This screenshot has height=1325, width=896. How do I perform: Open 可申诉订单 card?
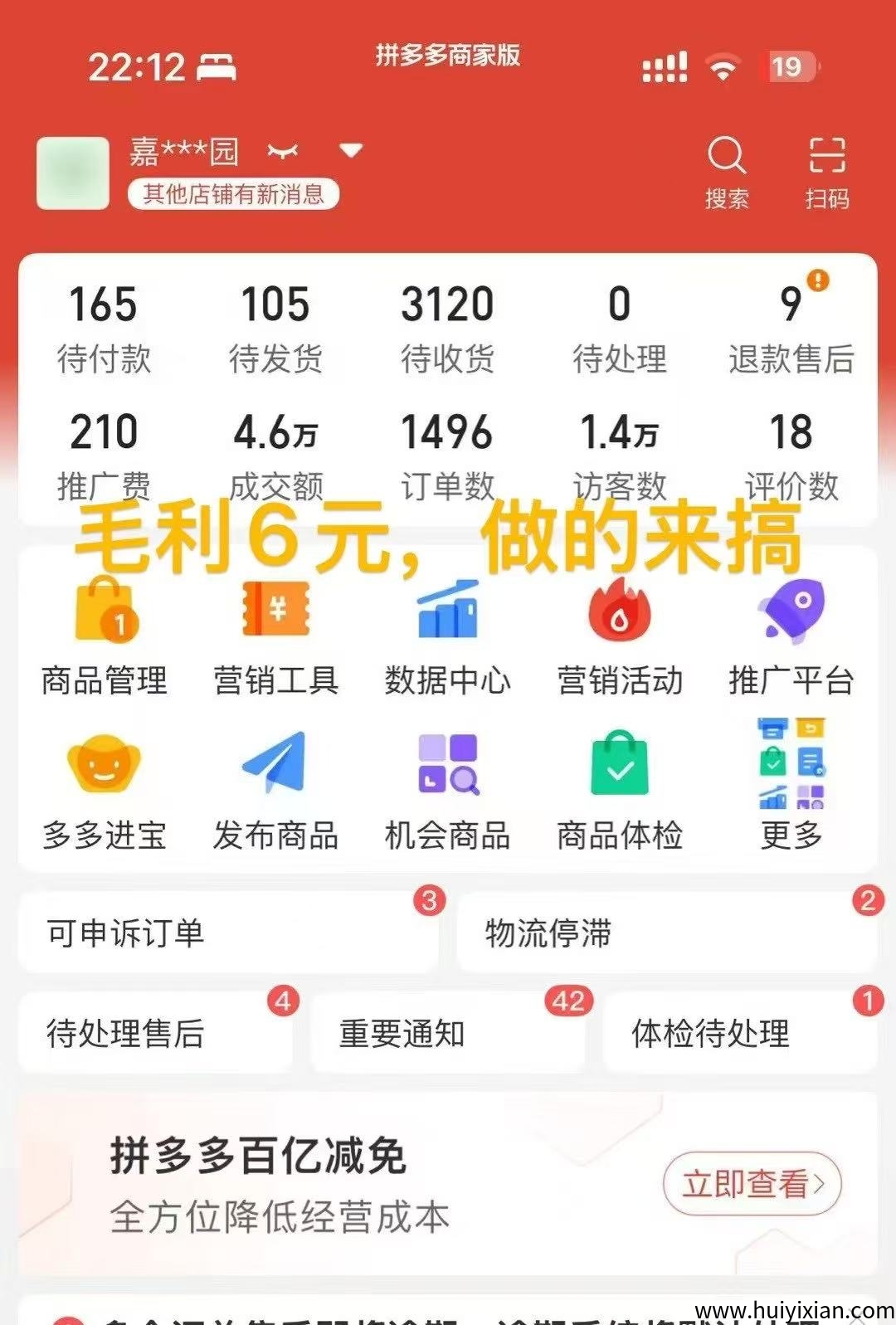[x=227, y=933]
